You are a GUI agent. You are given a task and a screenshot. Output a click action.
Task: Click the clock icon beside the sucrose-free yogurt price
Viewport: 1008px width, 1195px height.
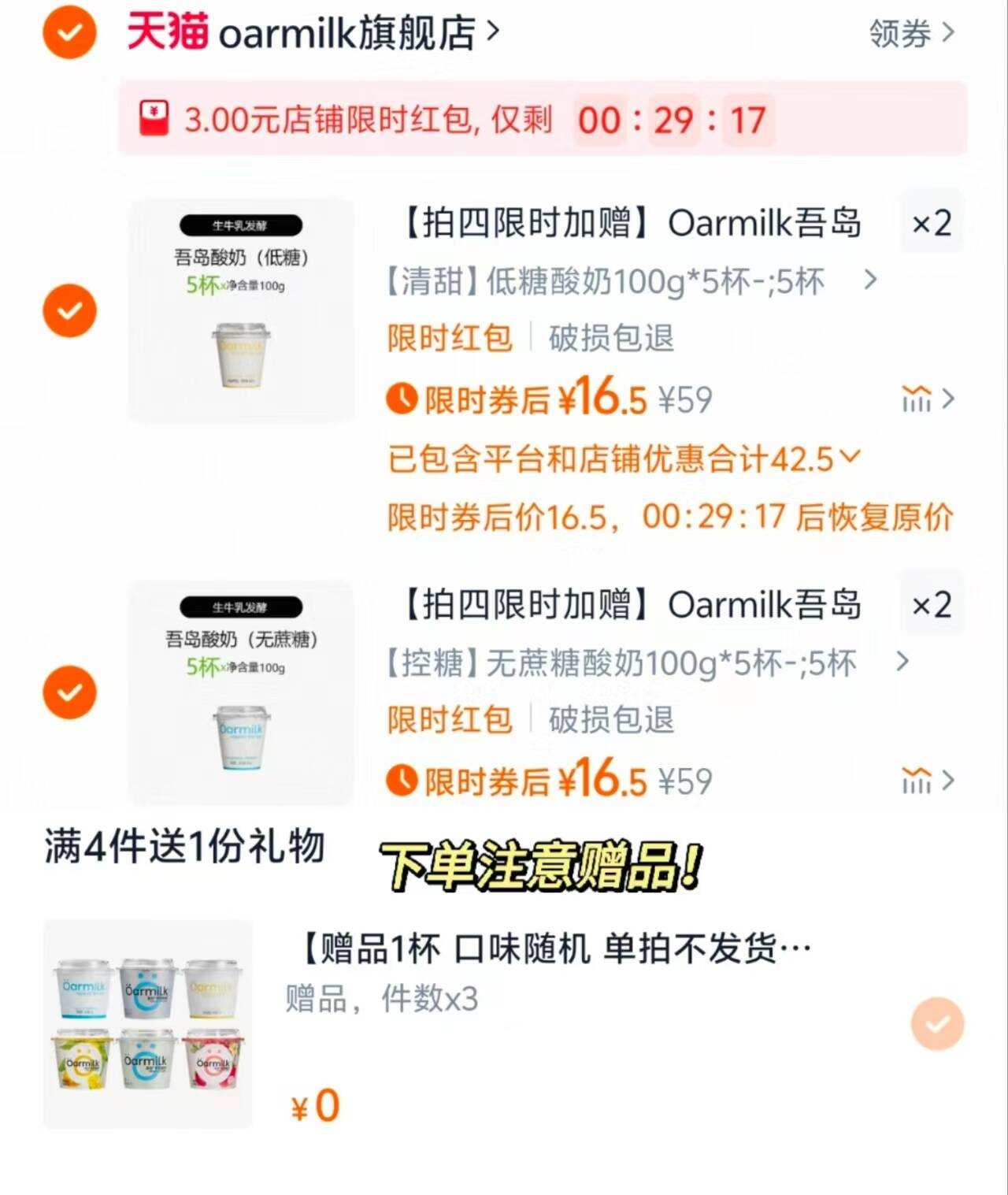click(402, 781)
